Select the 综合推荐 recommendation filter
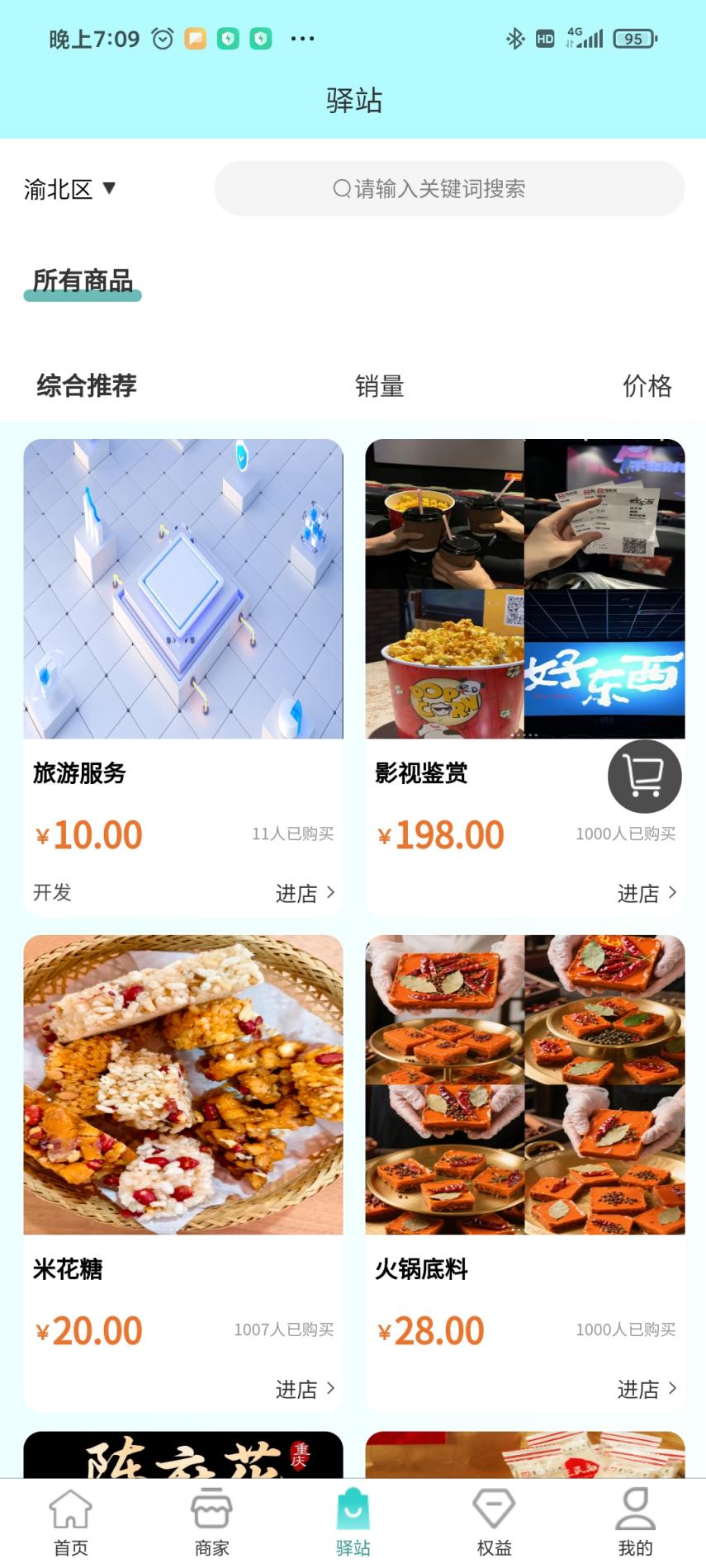 [x=88, y=385]
